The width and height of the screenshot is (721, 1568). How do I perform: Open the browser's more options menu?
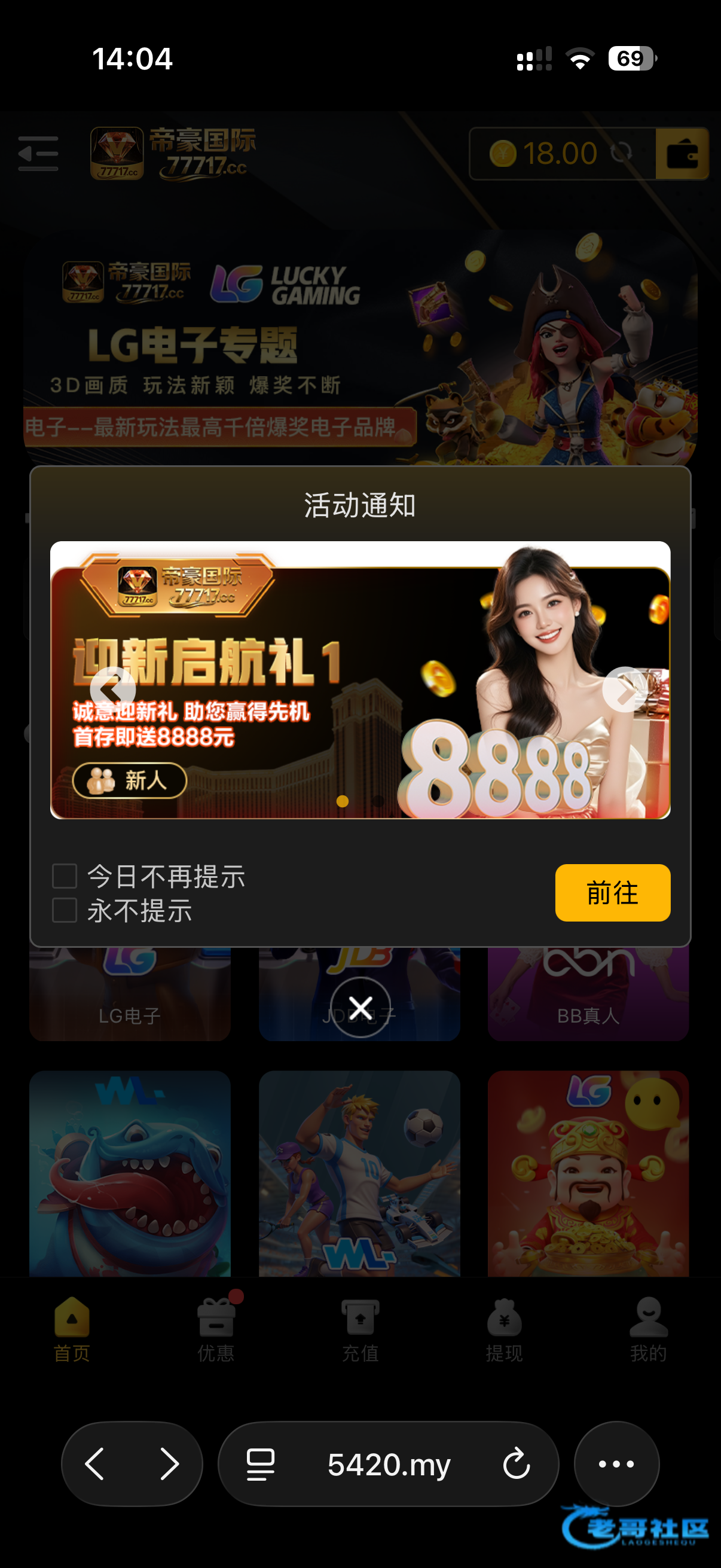point(616,1463)
